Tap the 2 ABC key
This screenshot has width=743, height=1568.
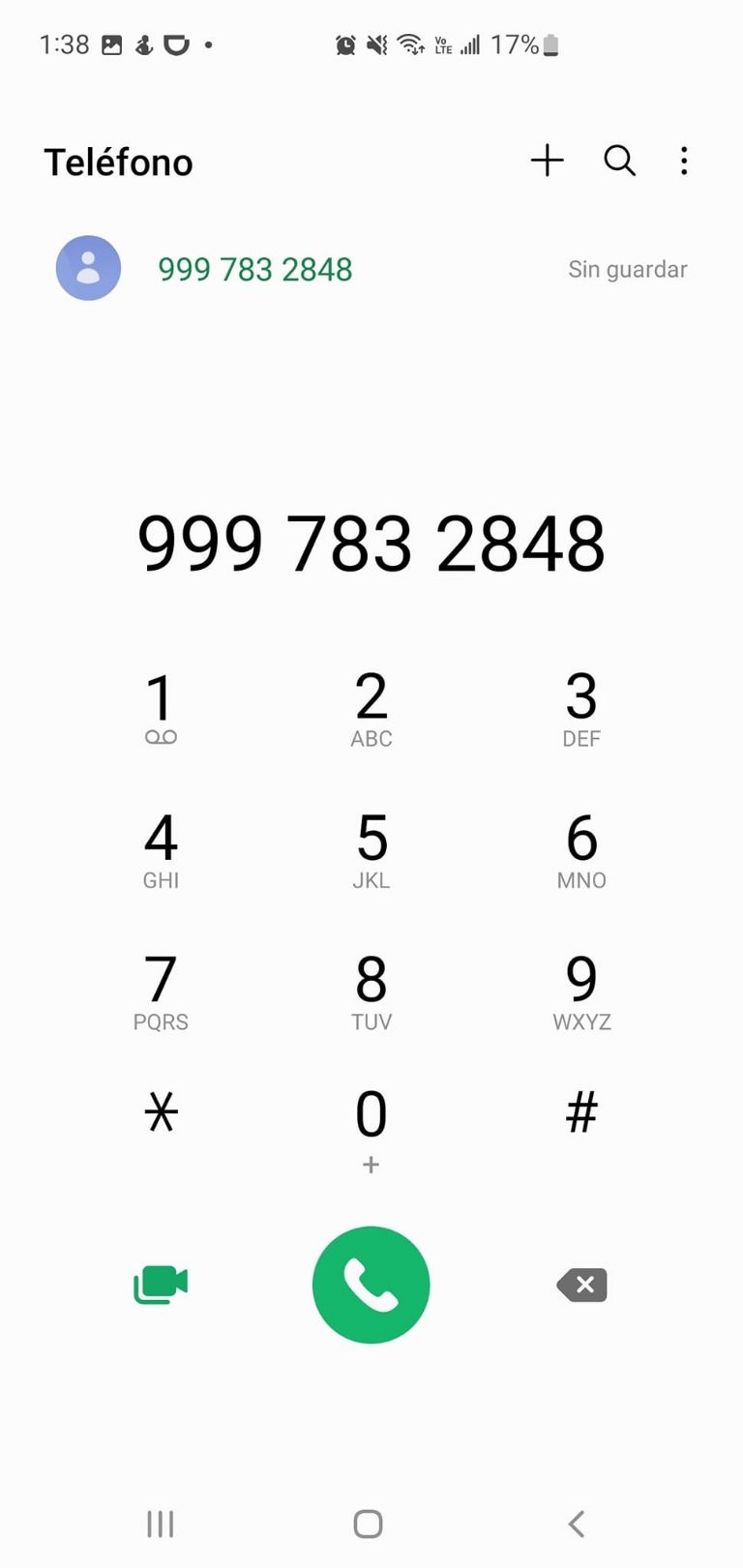(x=371, y=709)
